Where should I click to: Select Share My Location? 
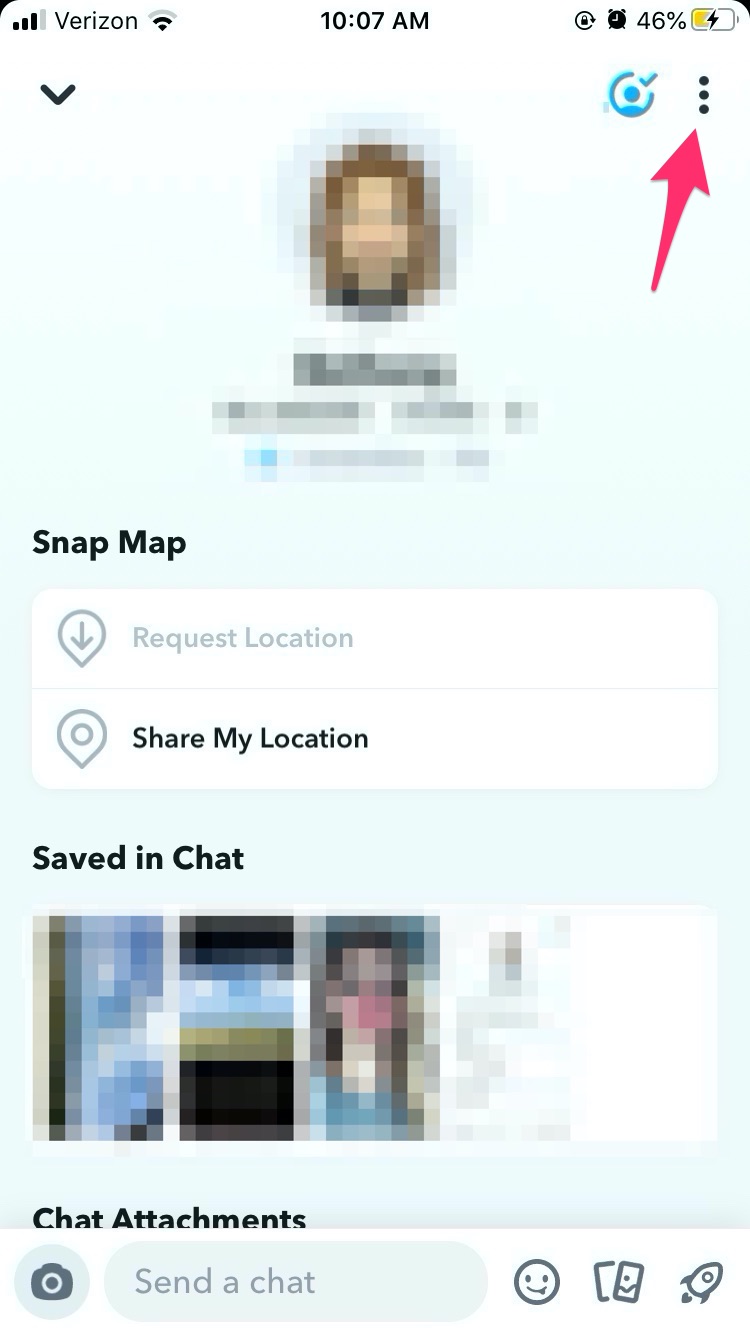click(250, 739)
